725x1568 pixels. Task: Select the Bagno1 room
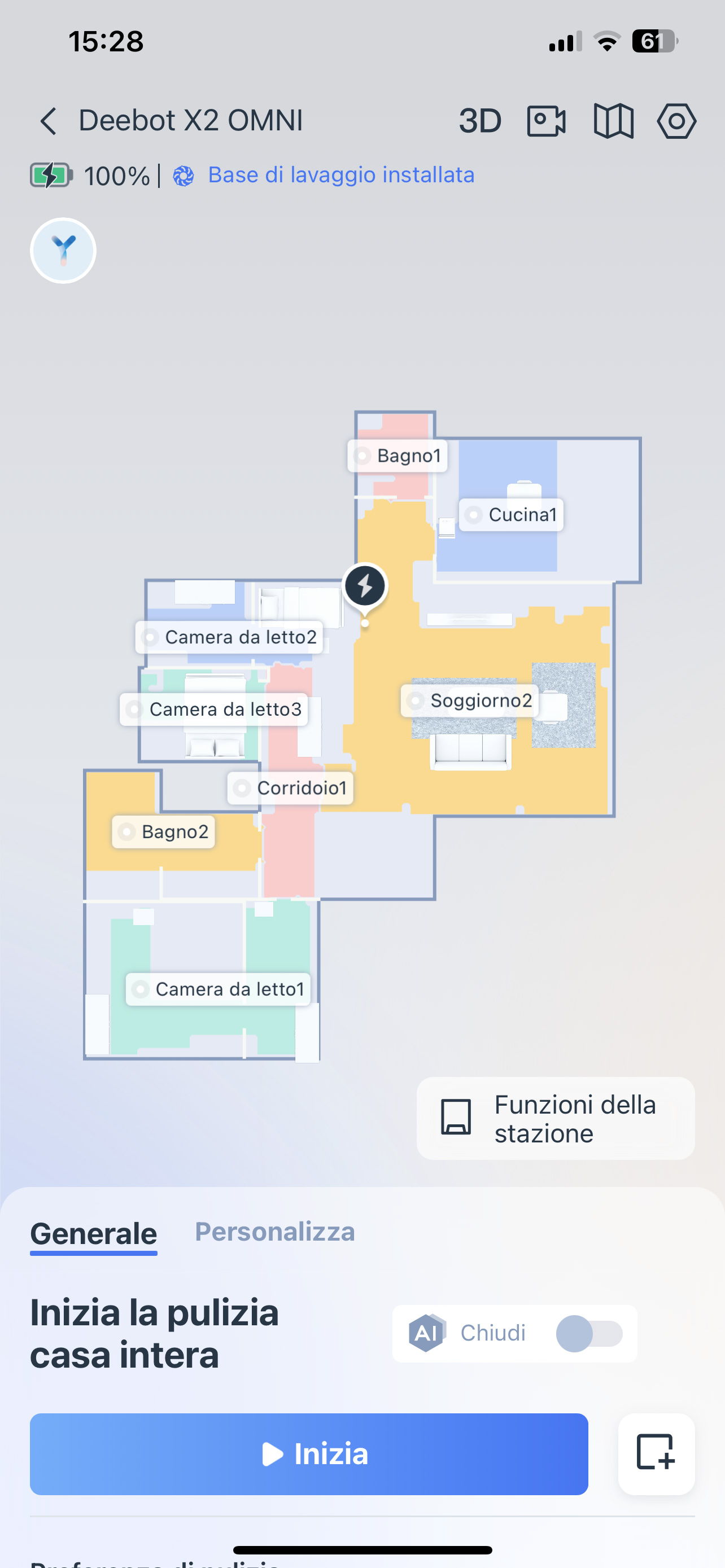[x=398, y=455]
